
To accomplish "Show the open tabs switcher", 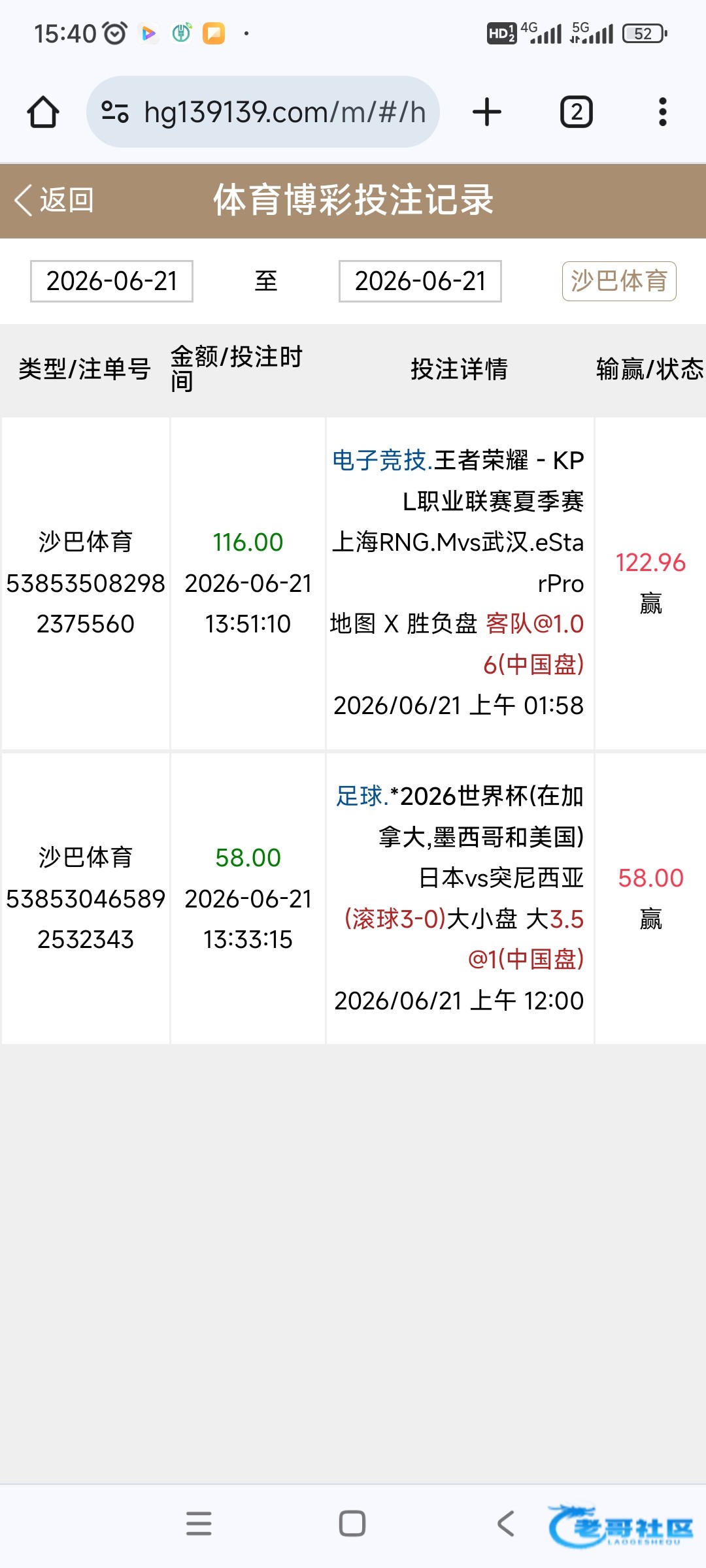I will pos(577,112).
